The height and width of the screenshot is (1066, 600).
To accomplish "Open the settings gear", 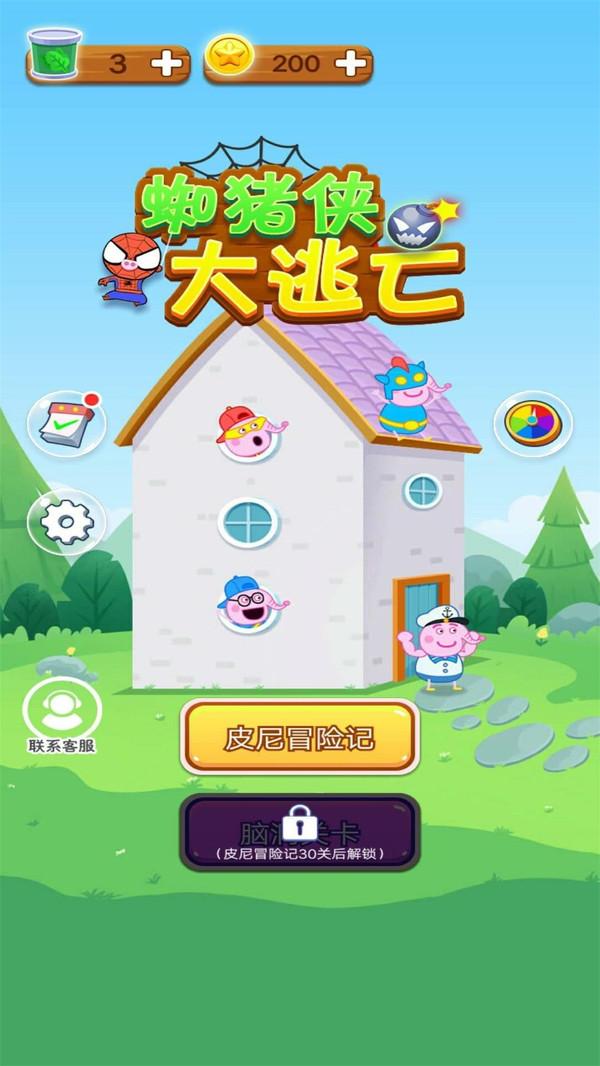I will pos(66,521).
